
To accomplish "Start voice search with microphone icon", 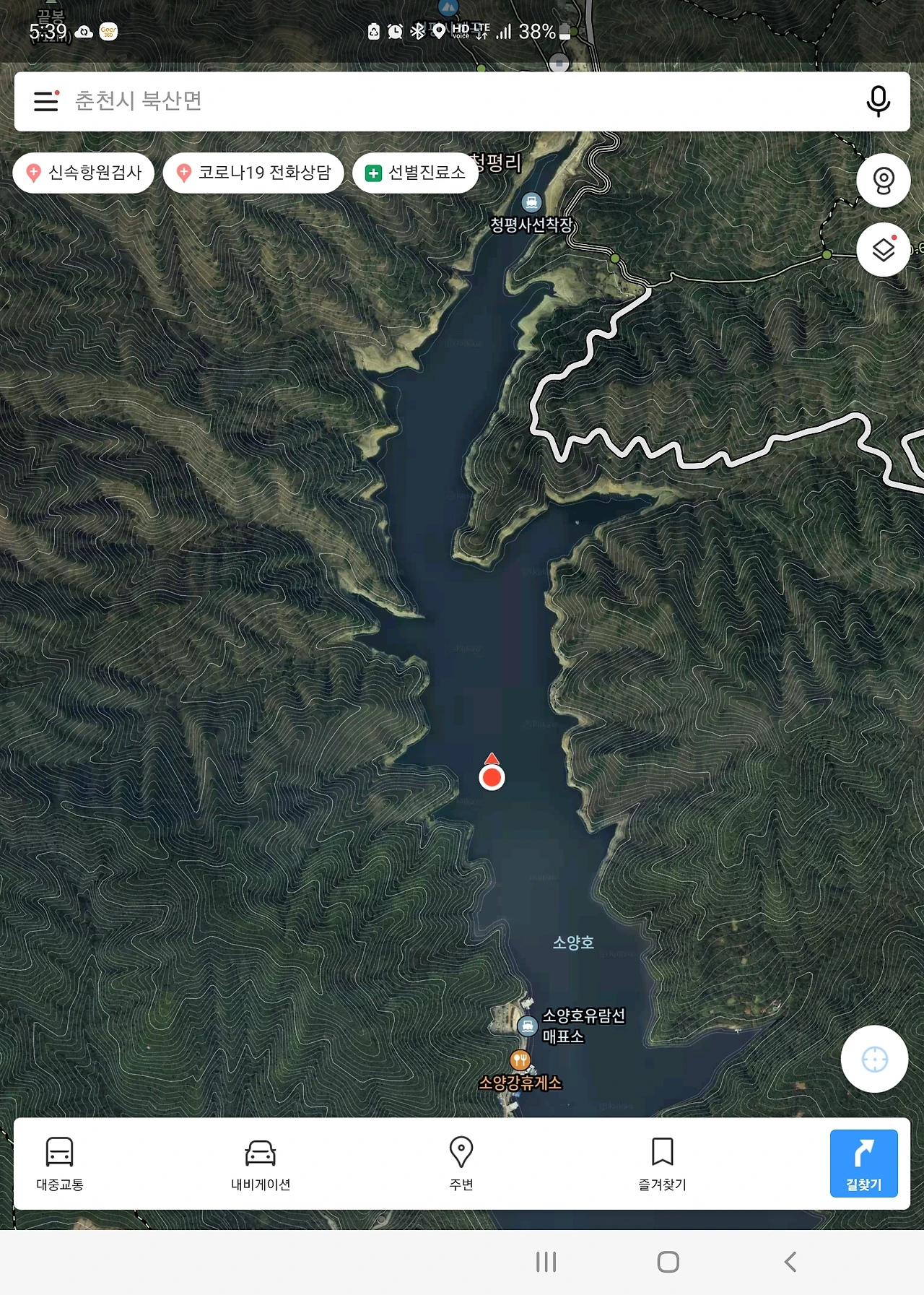I will (x=878, y=101).
